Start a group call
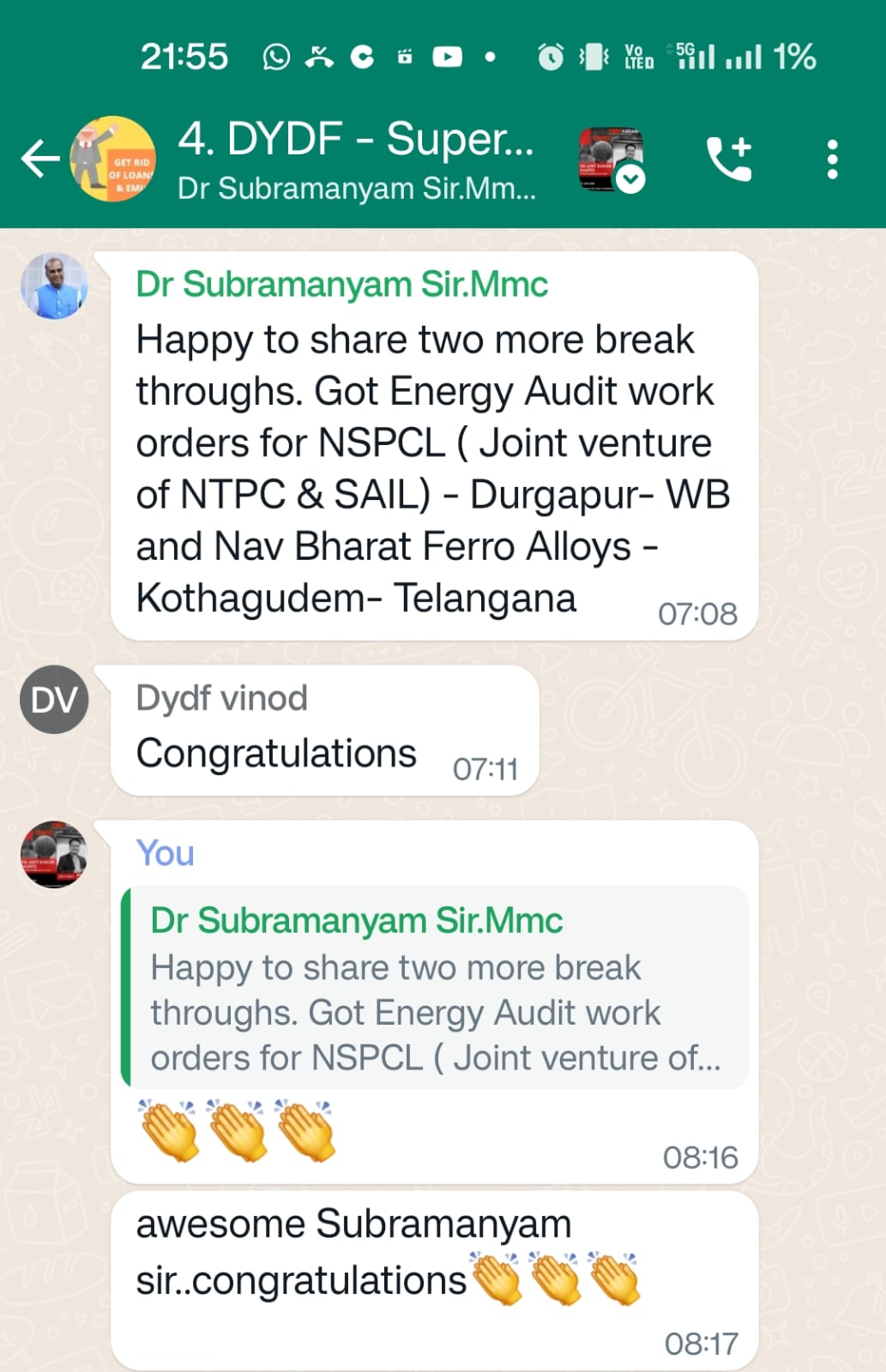886x1372 pixels. pos(728,159)
